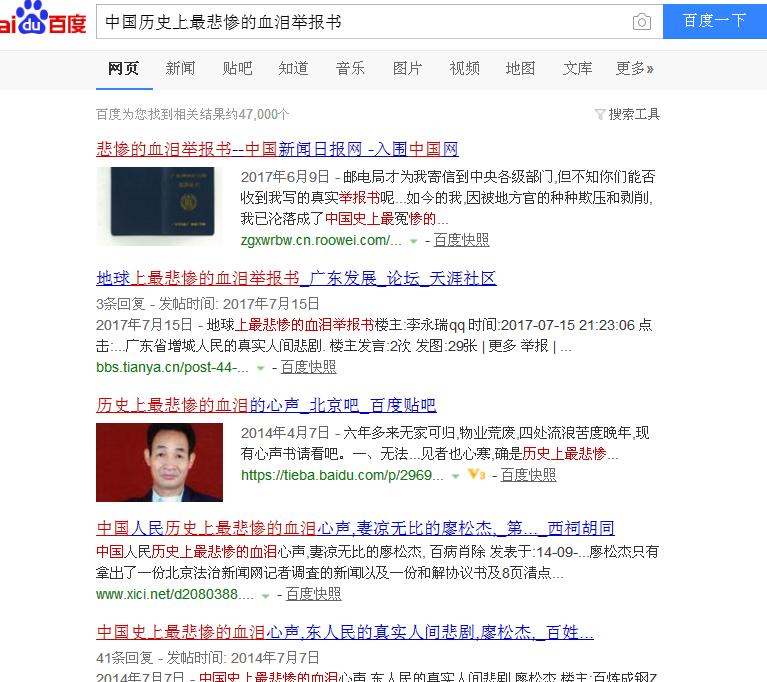Switch to the 新闻 tab
Viewport: 767px width, 682px height.
tap(180, 68)
